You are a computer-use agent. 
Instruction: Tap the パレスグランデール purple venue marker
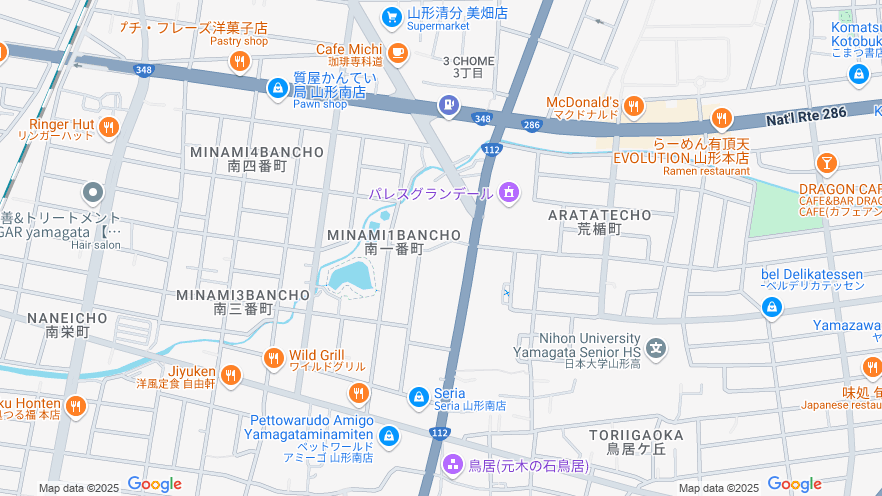tap(509, 191)
